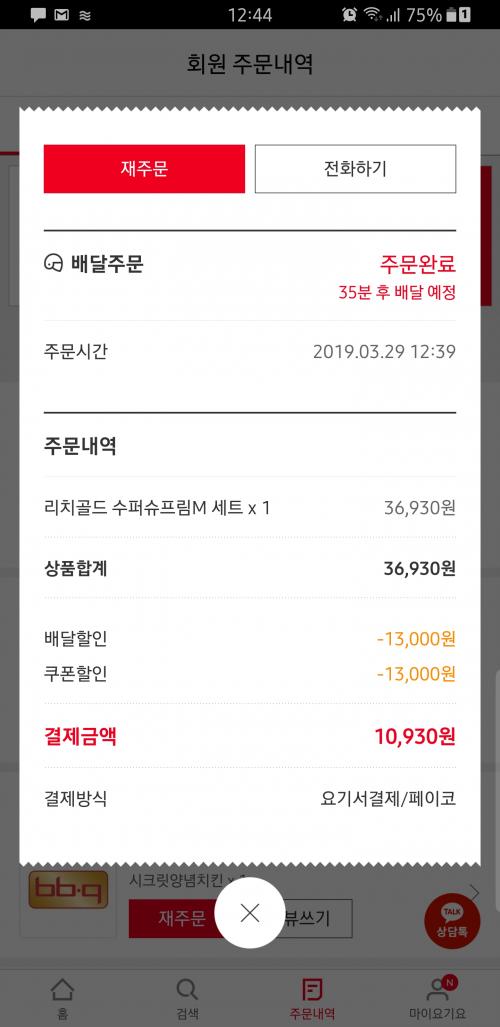
Task: Call the restaurant via 전화하기 button
Action: [x=355, y=169]
